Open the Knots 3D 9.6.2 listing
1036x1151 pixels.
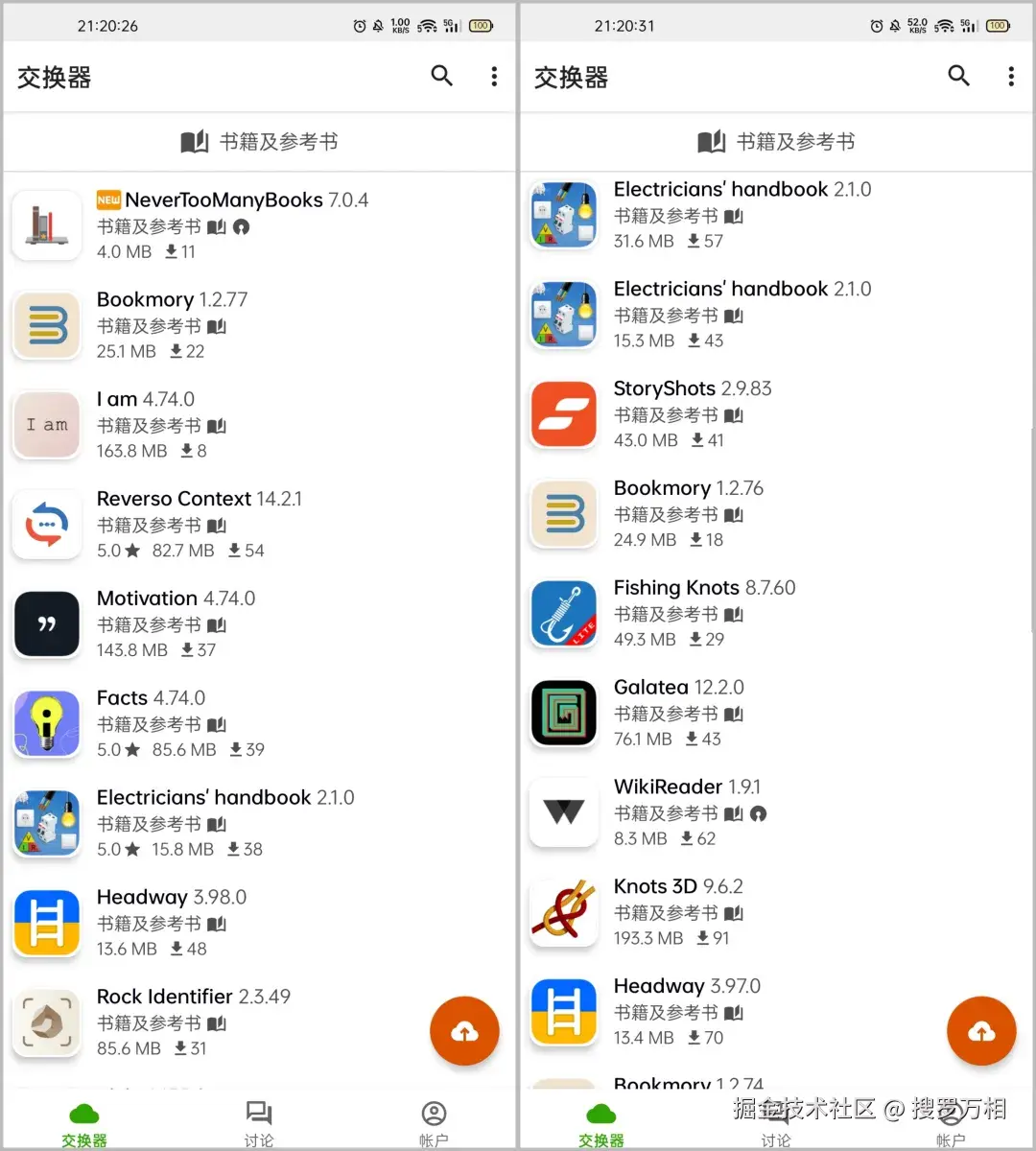[678, 911]
